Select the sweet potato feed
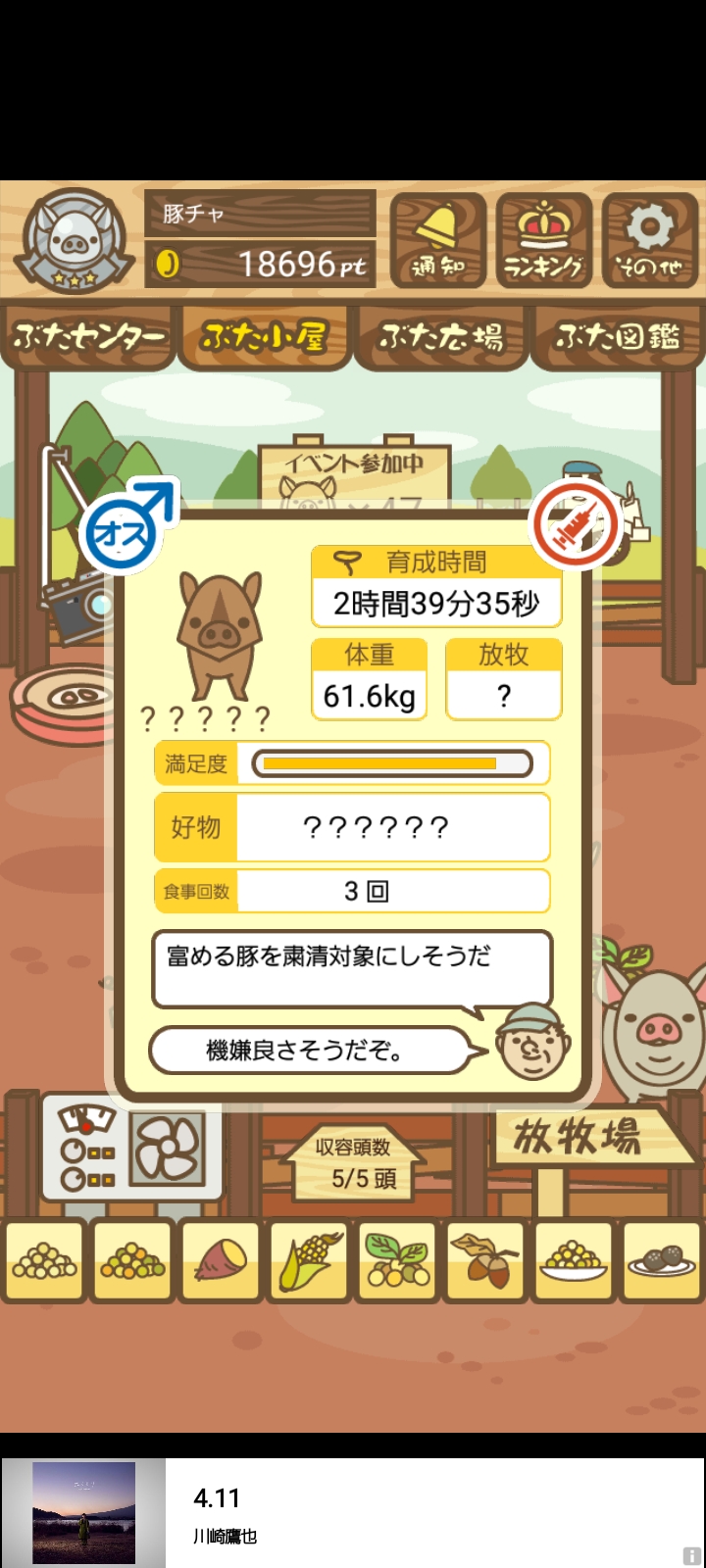Viewport: 706px width, 1568px height. click(x=221, y=1260)
